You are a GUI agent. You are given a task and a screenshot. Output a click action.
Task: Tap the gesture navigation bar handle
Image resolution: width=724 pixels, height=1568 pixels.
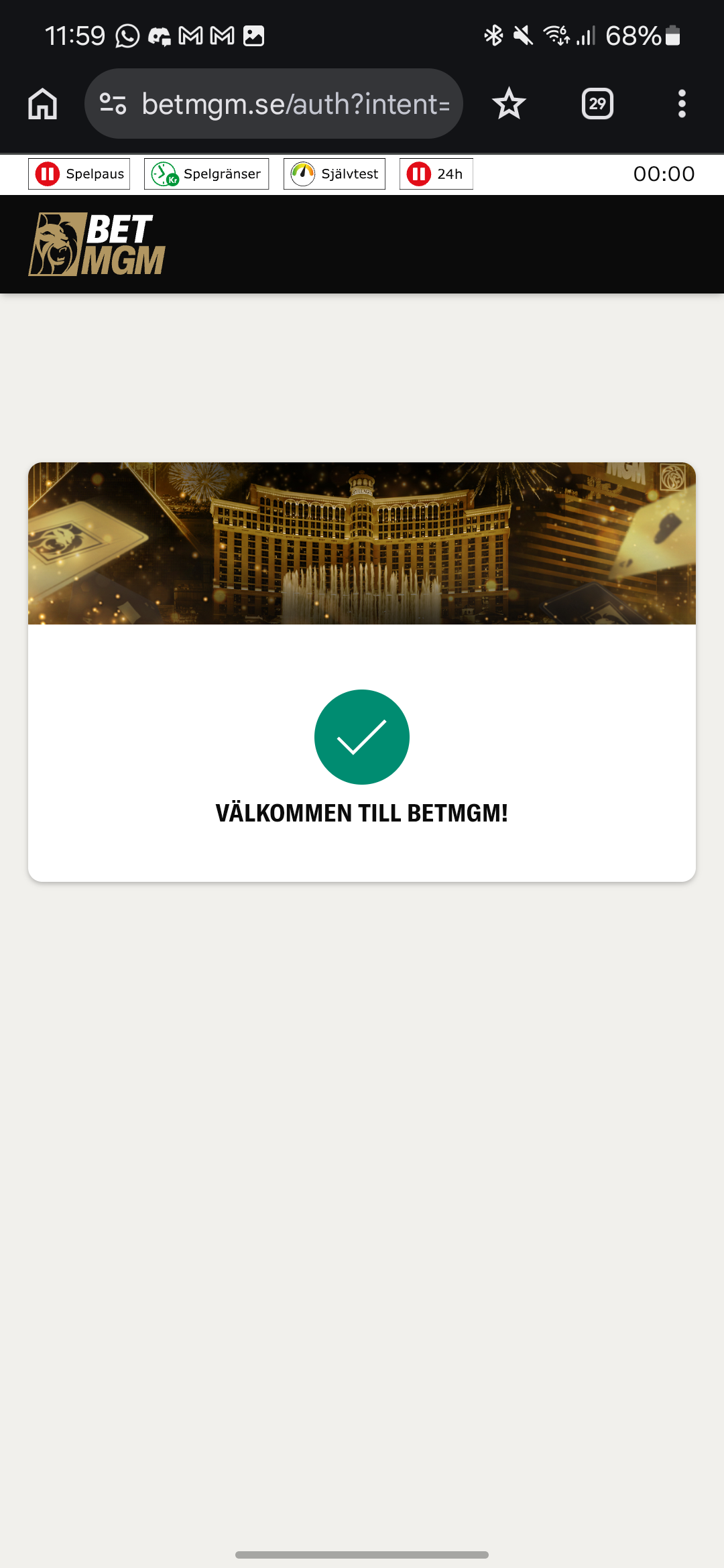[x=362, y=1554]
